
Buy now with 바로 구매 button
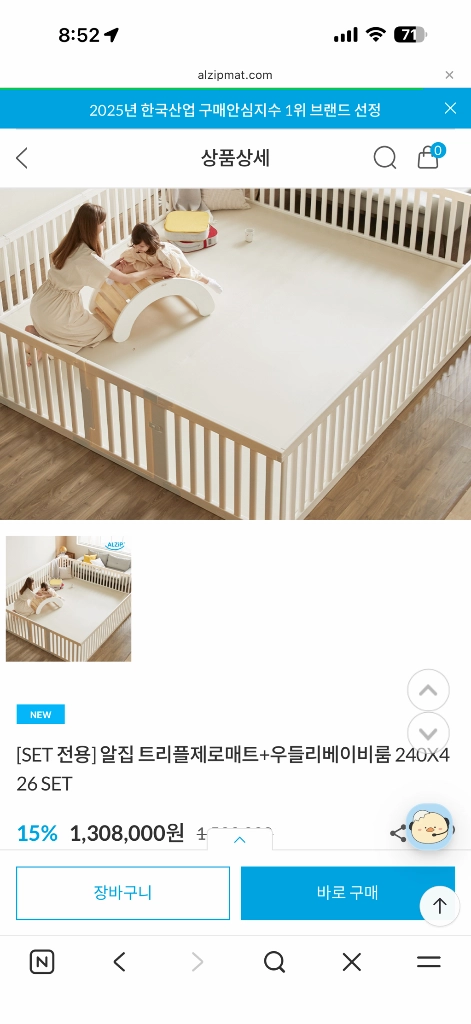[x=348, y=893]
